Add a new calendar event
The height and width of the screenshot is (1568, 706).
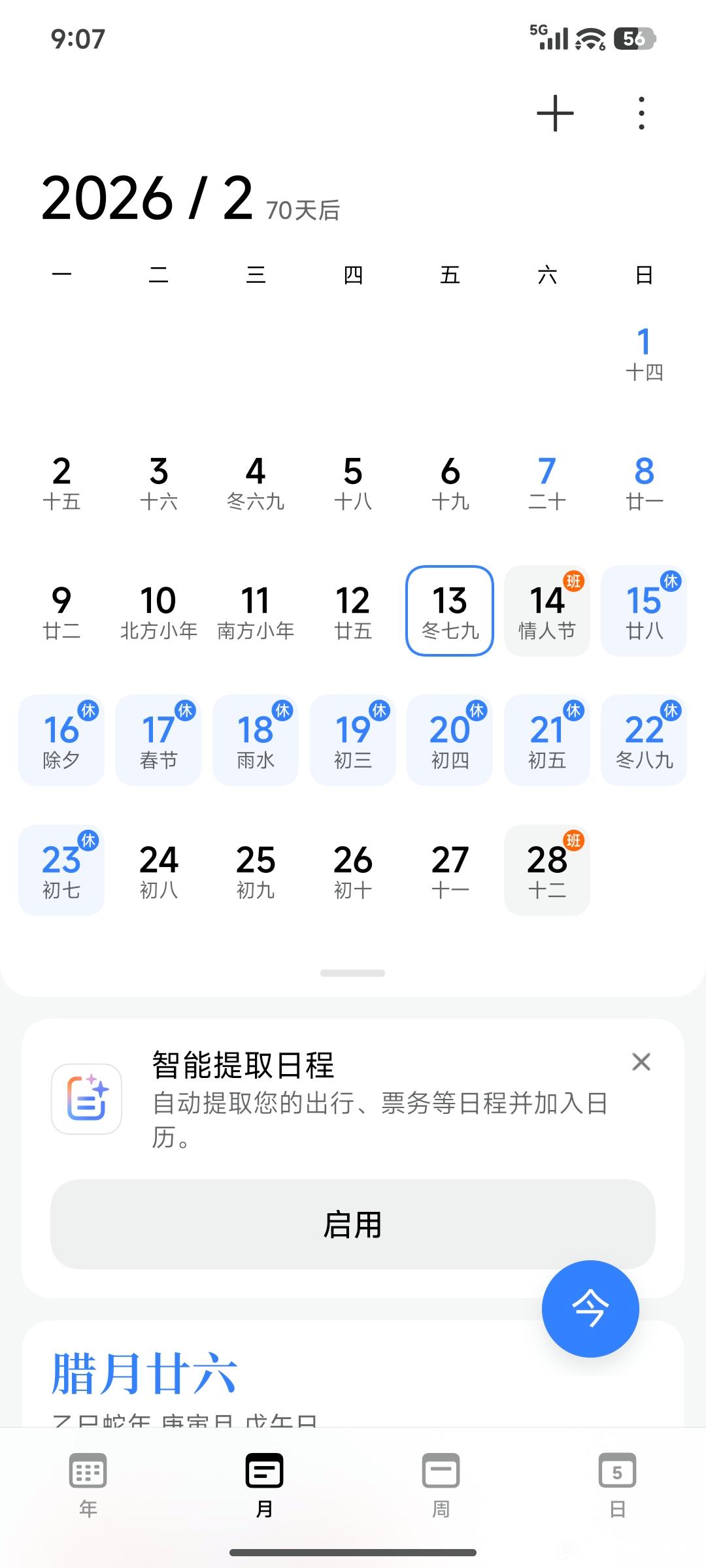point(555,113)
